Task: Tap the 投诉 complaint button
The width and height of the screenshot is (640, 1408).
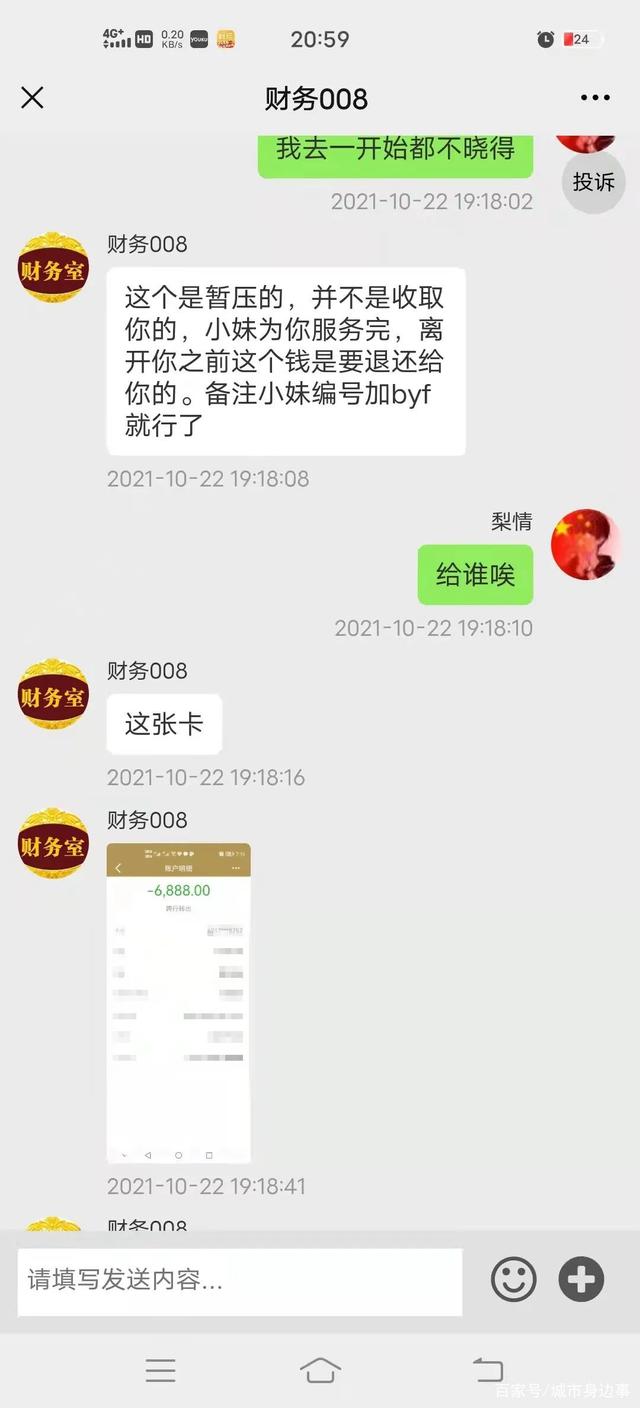Action: coord(593,182)
